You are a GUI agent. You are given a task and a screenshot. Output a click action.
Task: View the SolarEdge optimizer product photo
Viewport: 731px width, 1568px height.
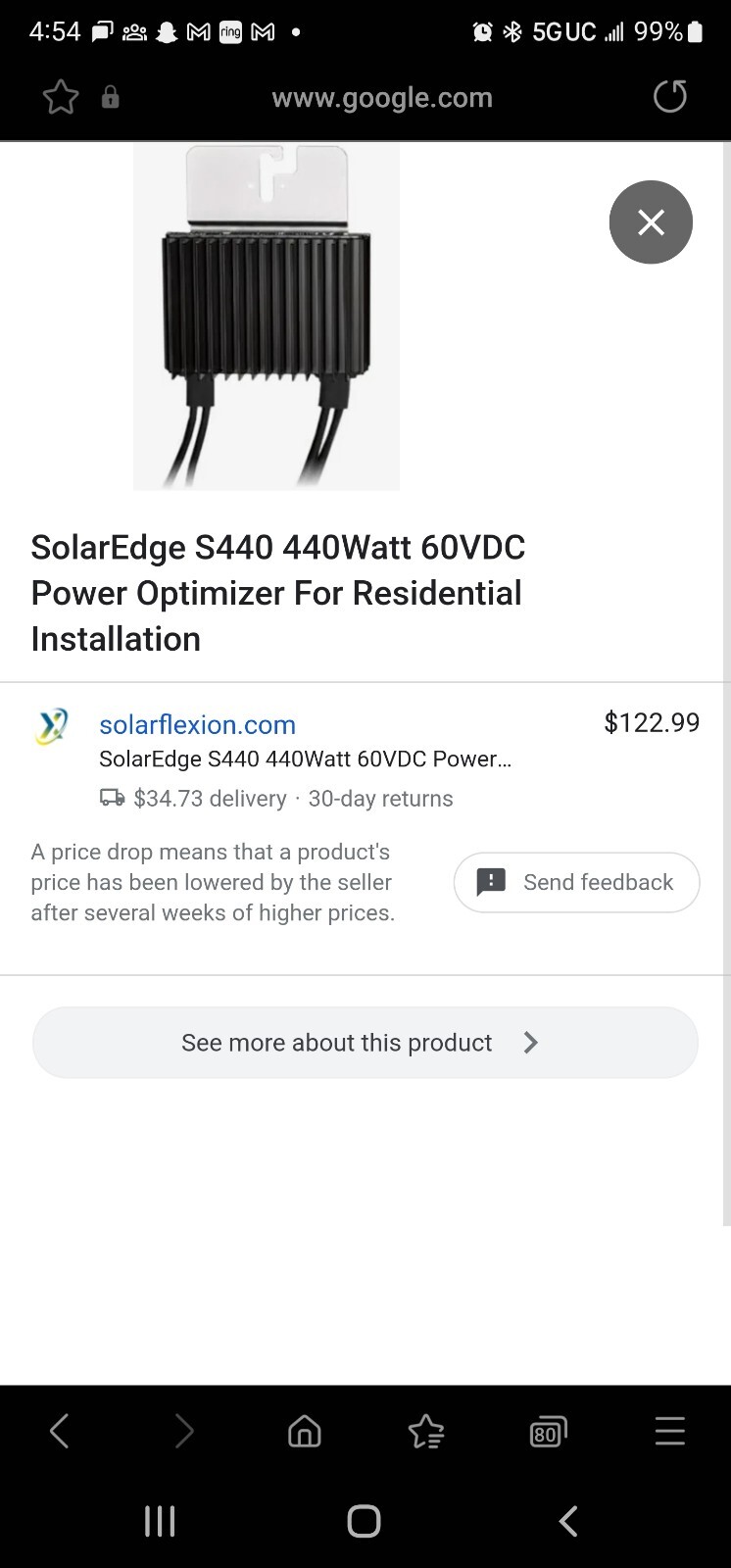pos(266,316)
